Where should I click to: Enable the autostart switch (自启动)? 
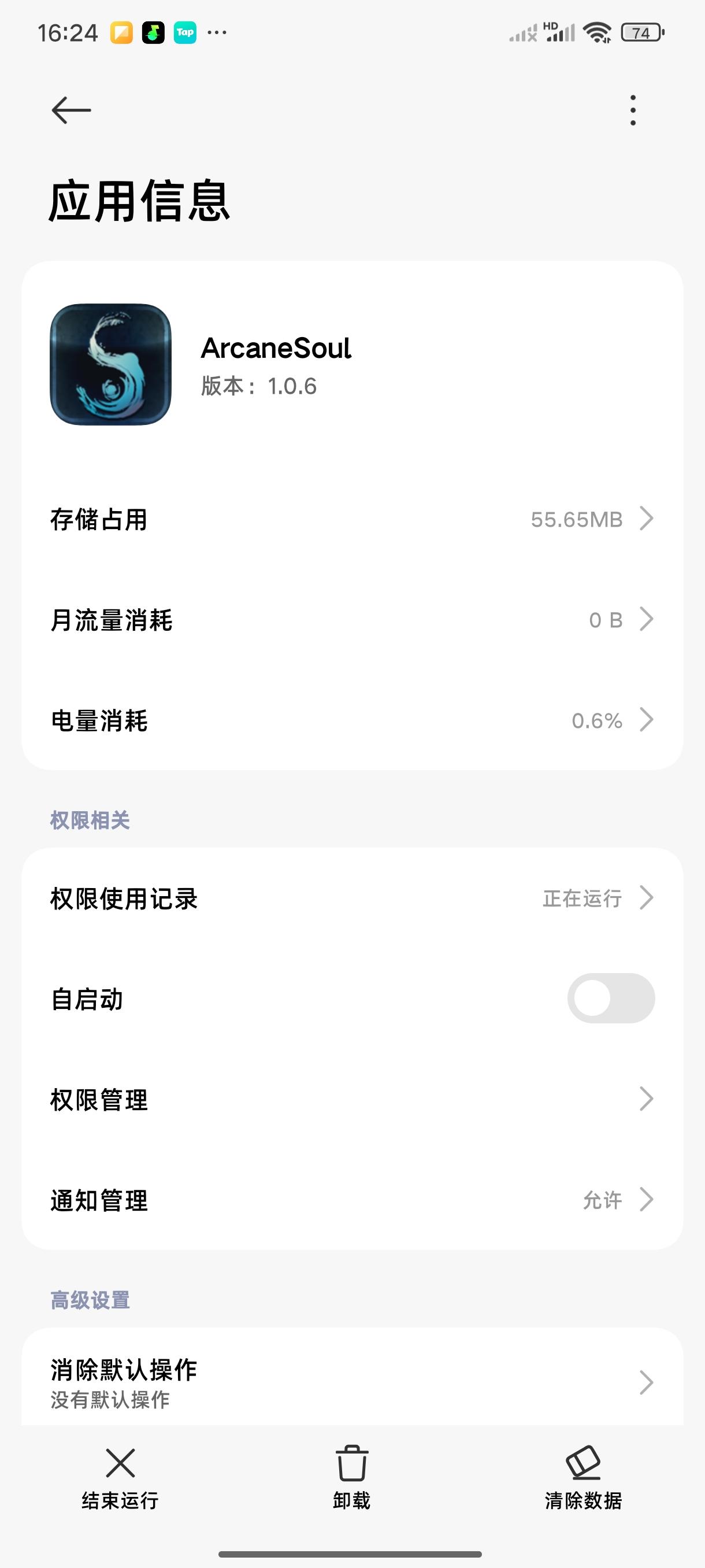click(610, 999)
